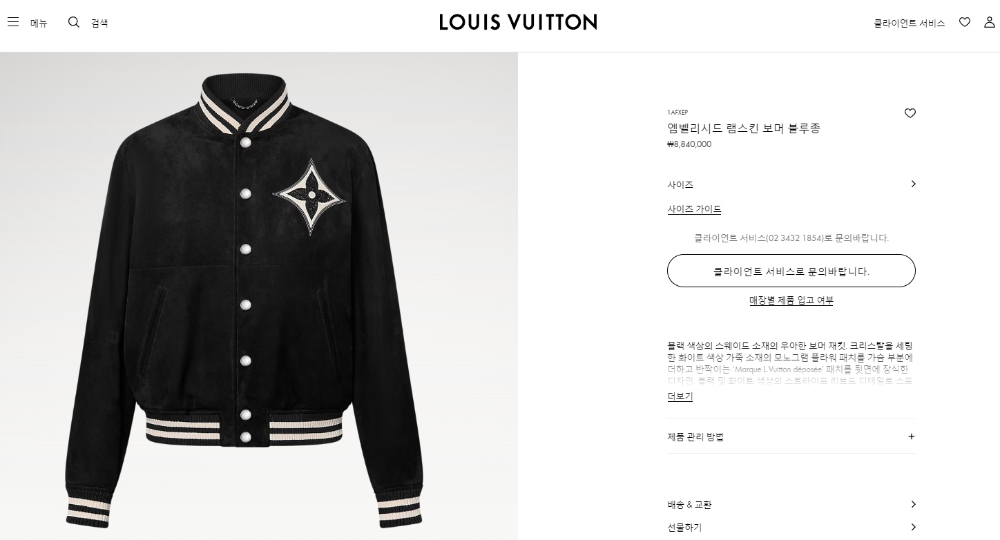The height and width of the screenshot is (540, 1000).
Task: Open 클라이언트 서비스 in the header
Action: tap(908, 22)
